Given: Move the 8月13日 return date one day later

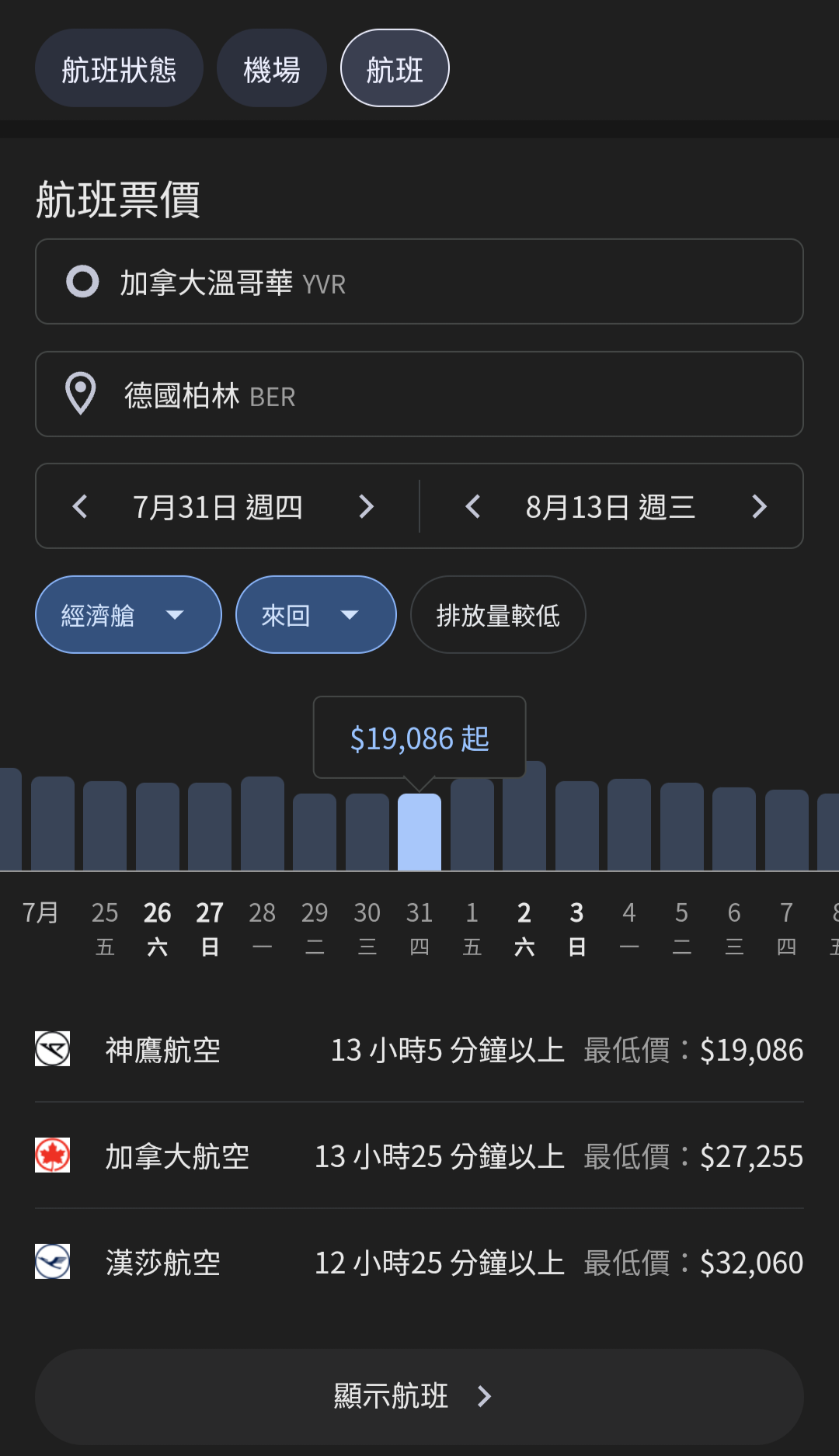Looking at the screenshot, I should click(x=759, y=506).
